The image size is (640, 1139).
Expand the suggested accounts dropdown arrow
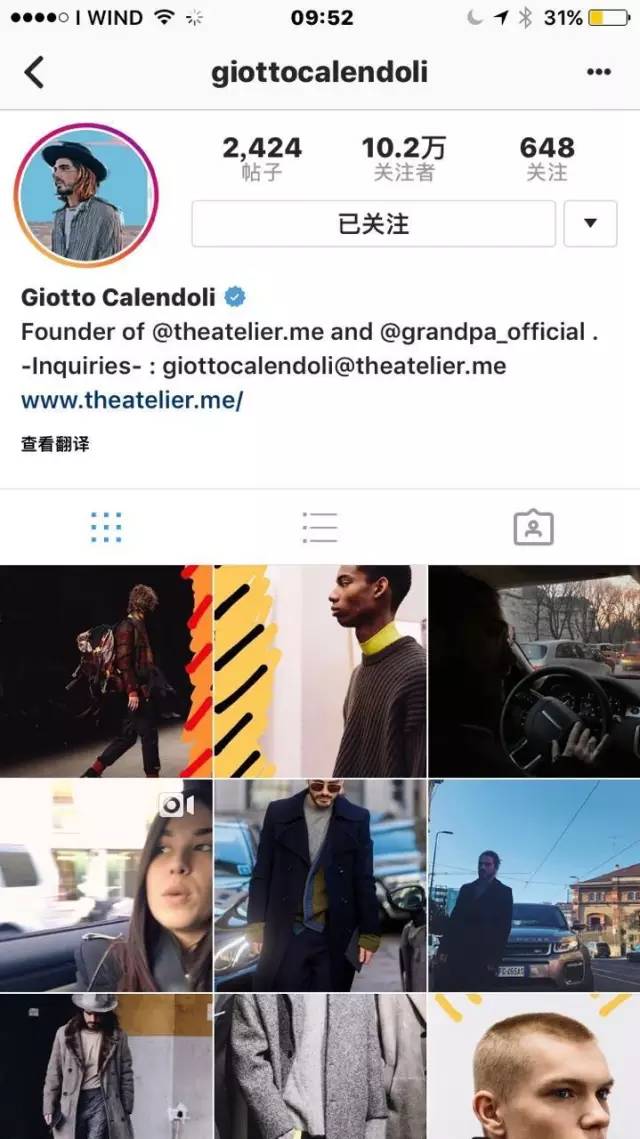(x=590, y=223)
